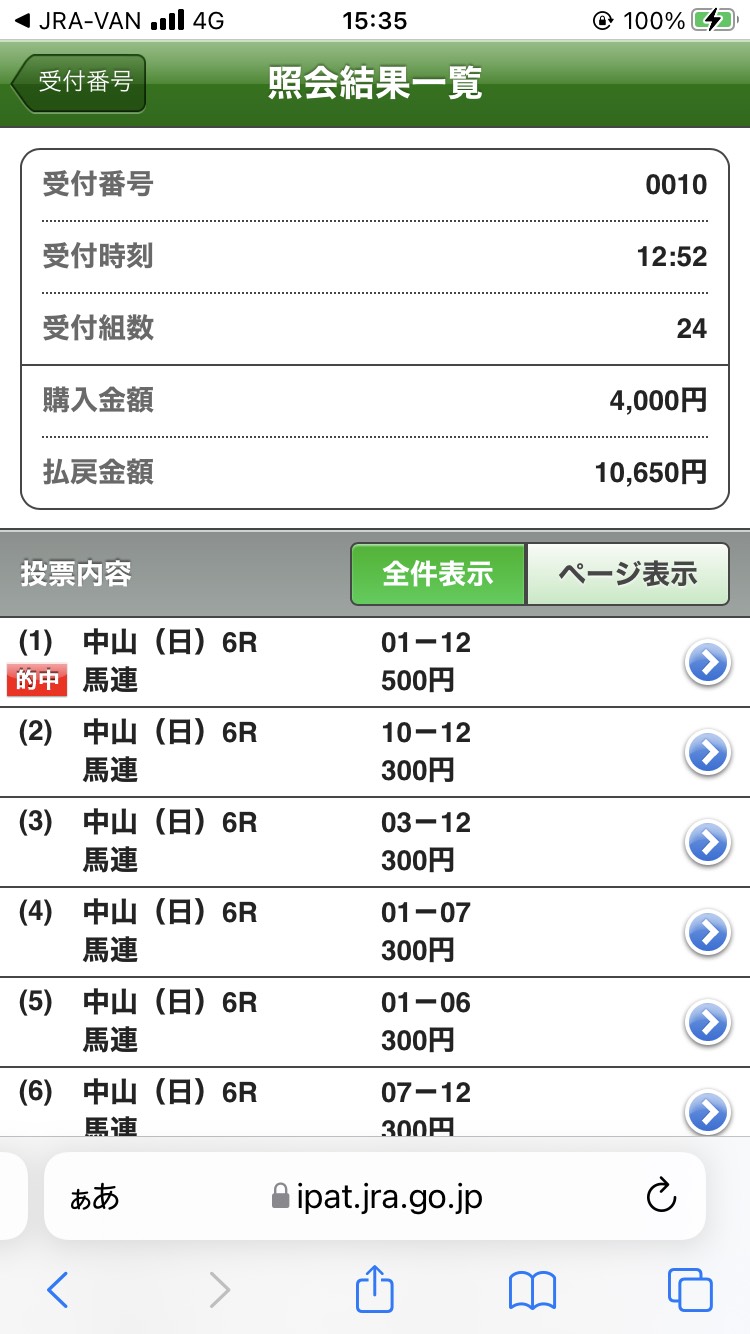The image size is (750, 1334).
Task: Switch to ページ表示 view
Action: click(x=627, y=574)
